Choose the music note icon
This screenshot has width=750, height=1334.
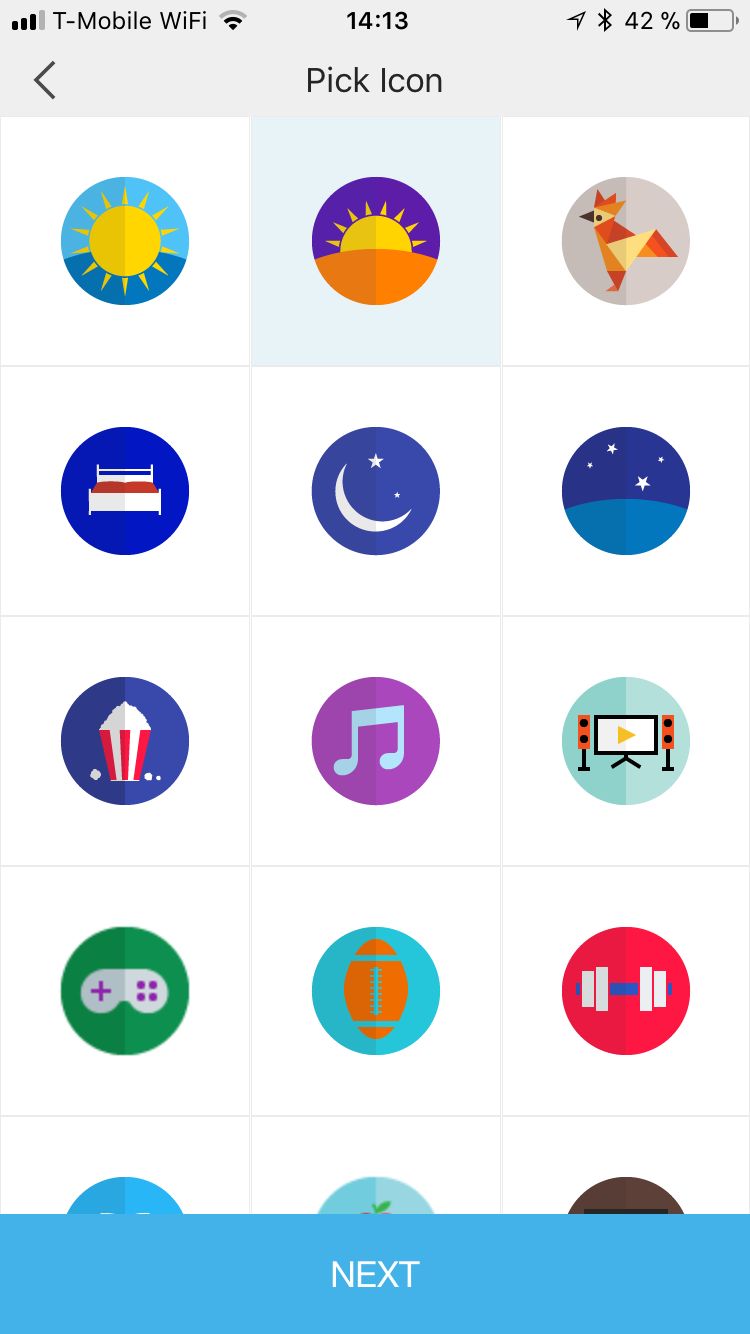pyautogui.click(x=376, y=741)
